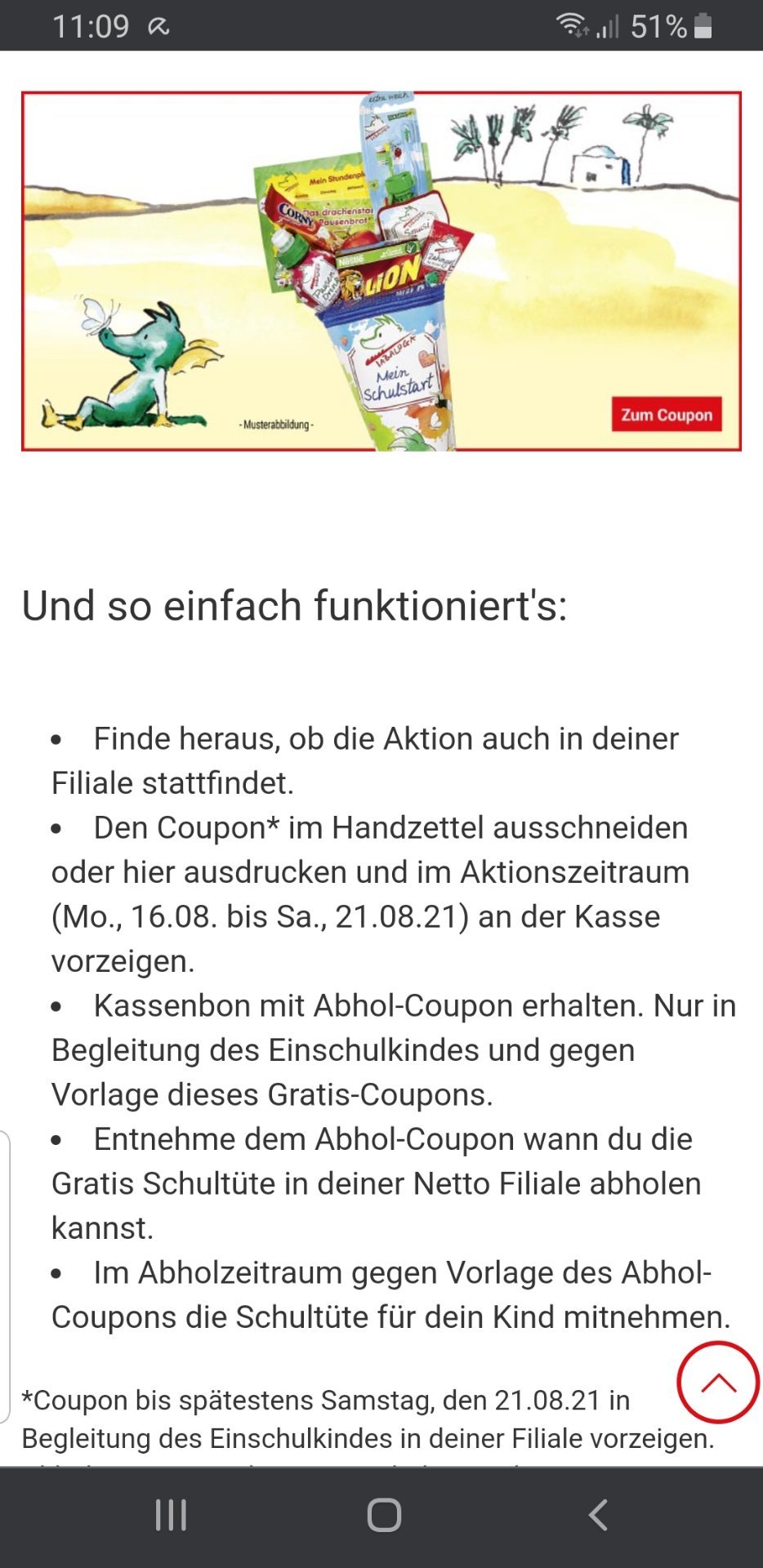The width and height of the screenshot is (763, 1568).
Task: Jump back to top with the arrow button
Action: [718, 1382]
